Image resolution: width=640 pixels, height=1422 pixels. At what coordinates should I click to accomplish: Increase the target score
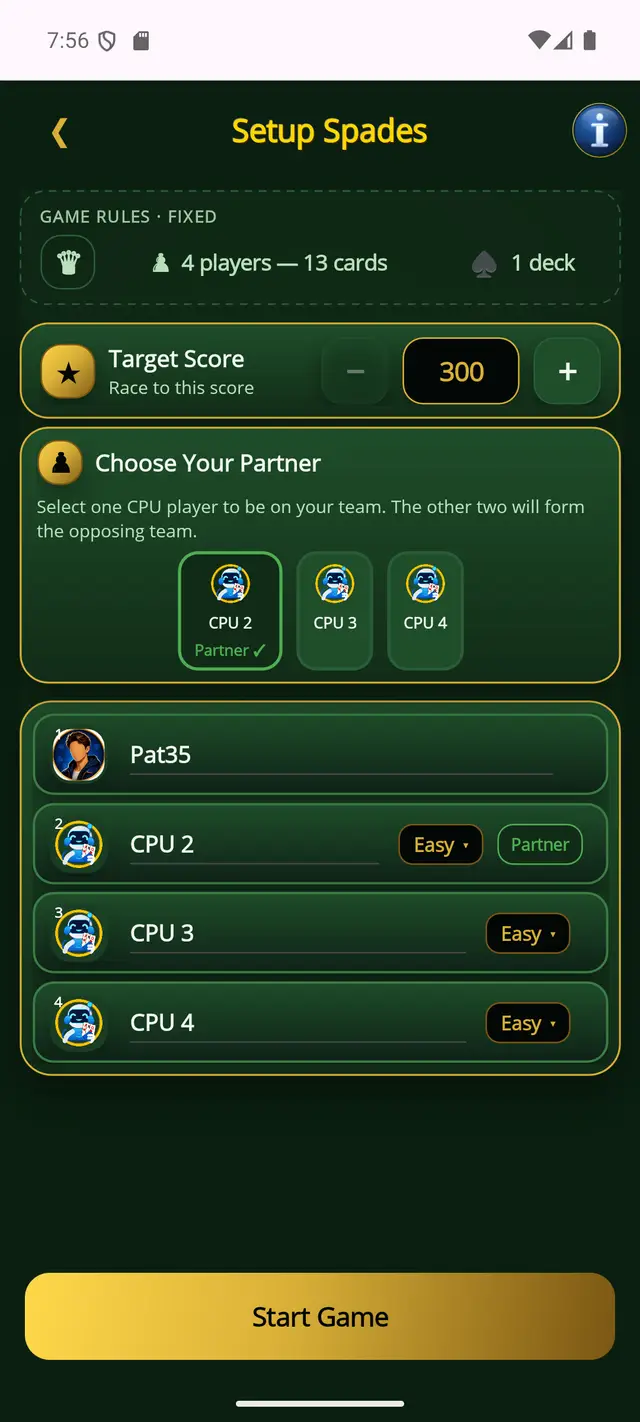[x=567, y=371]
